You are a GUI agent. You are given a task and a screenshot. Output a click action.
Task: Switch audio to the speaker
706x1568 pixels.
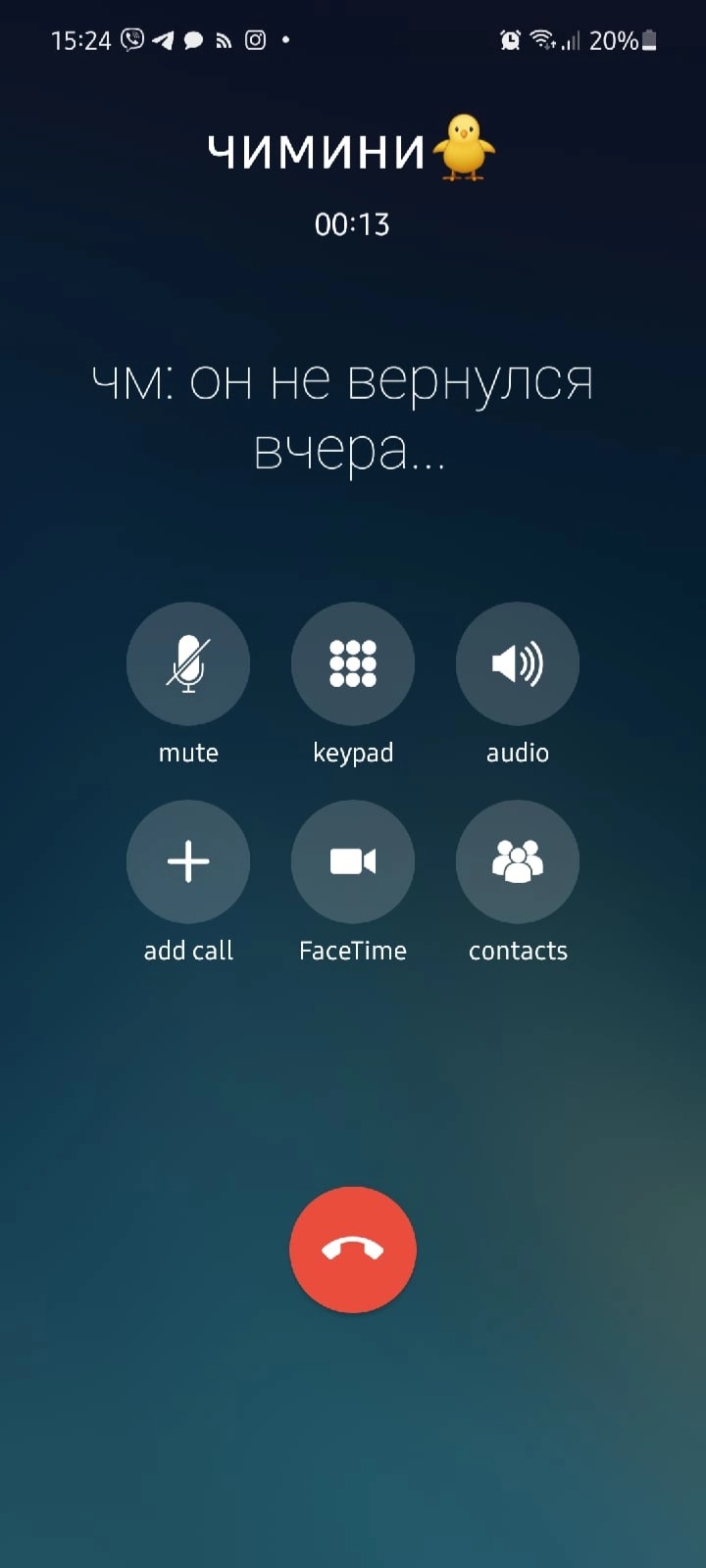(x=518, y=664)
